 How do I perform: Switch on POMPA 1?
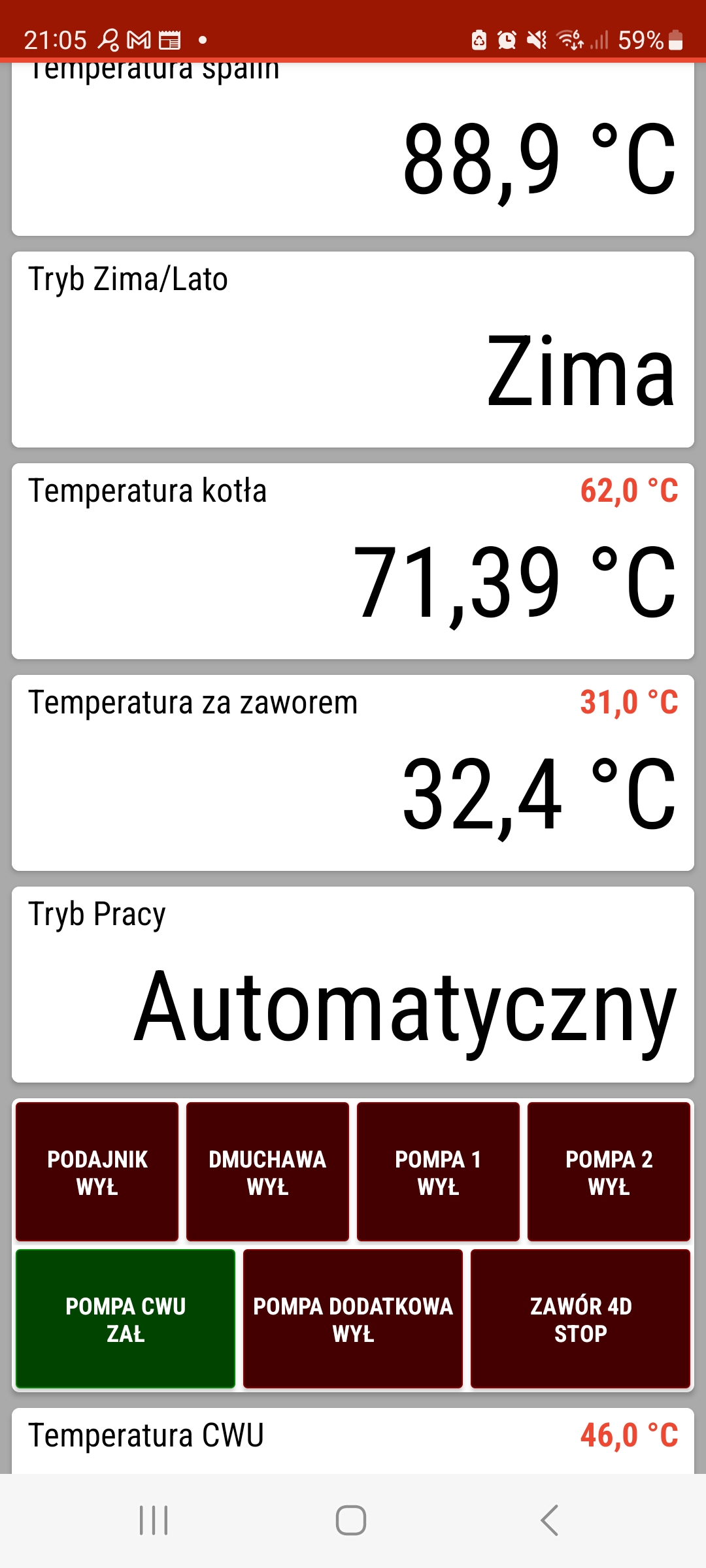coord(438,1171)
